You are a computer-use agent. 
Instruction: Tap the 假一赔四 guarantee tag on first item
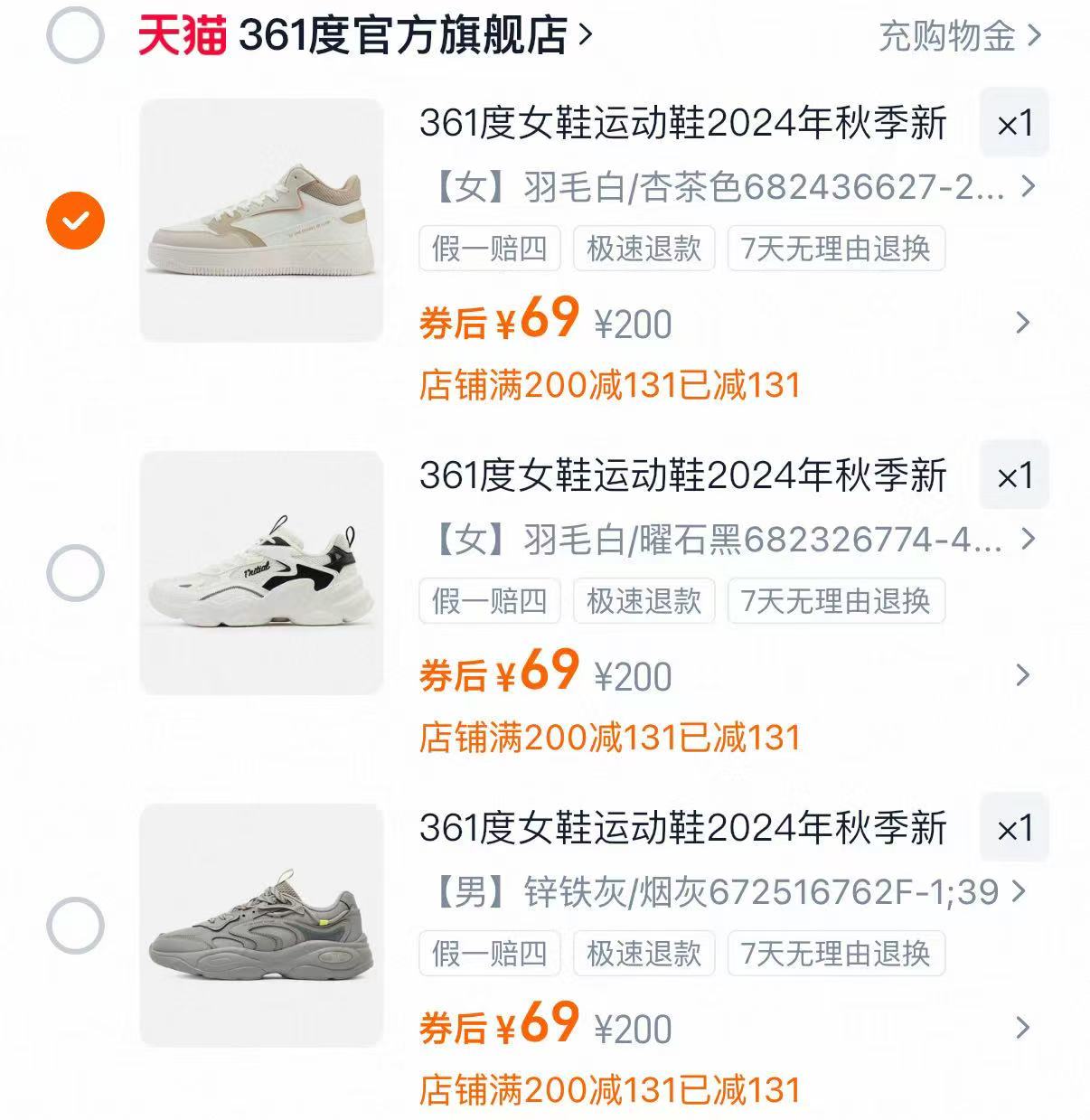click(489, 248)
